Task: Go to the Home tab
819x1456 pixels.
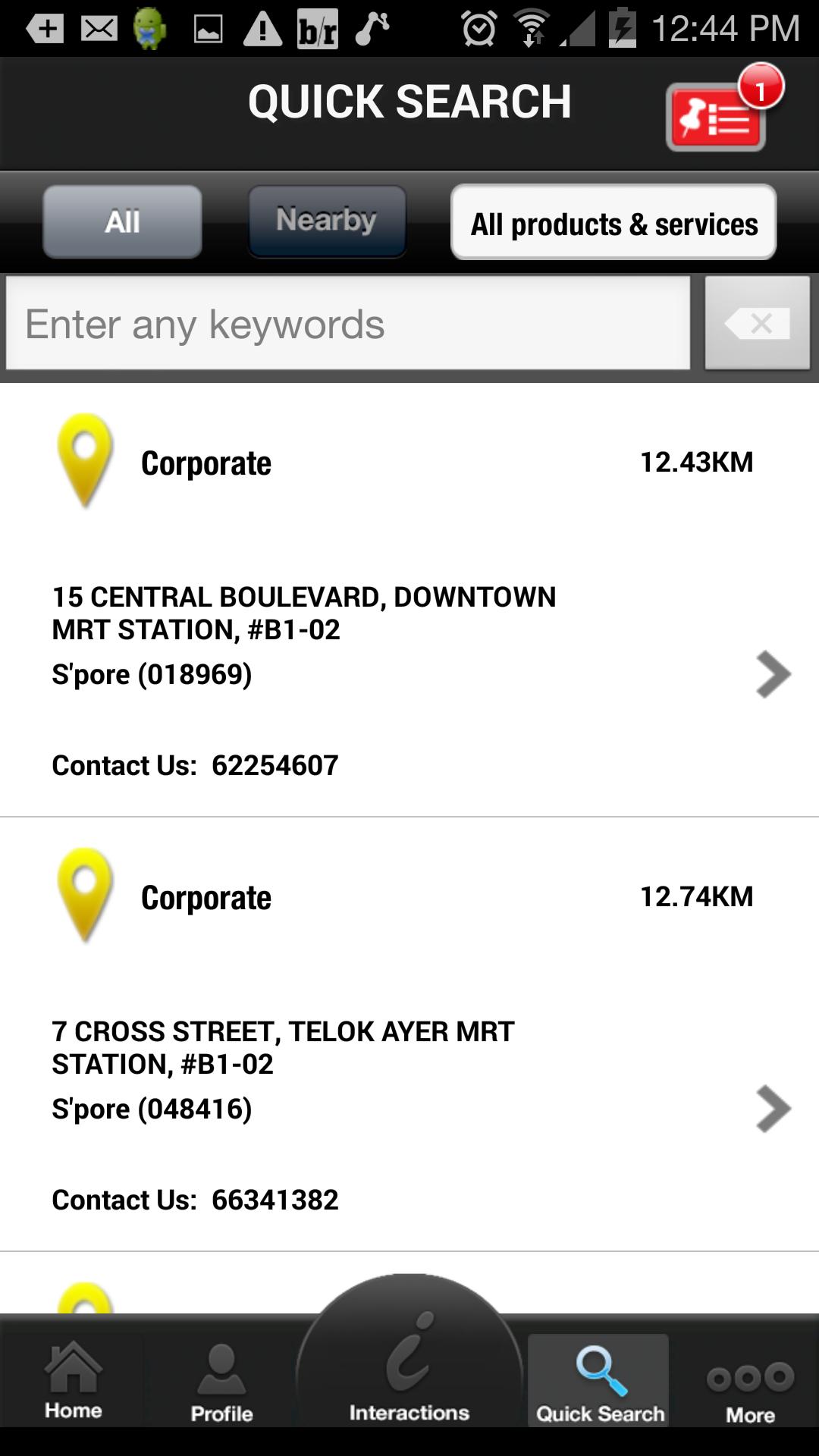Action: click(73, 1382)
